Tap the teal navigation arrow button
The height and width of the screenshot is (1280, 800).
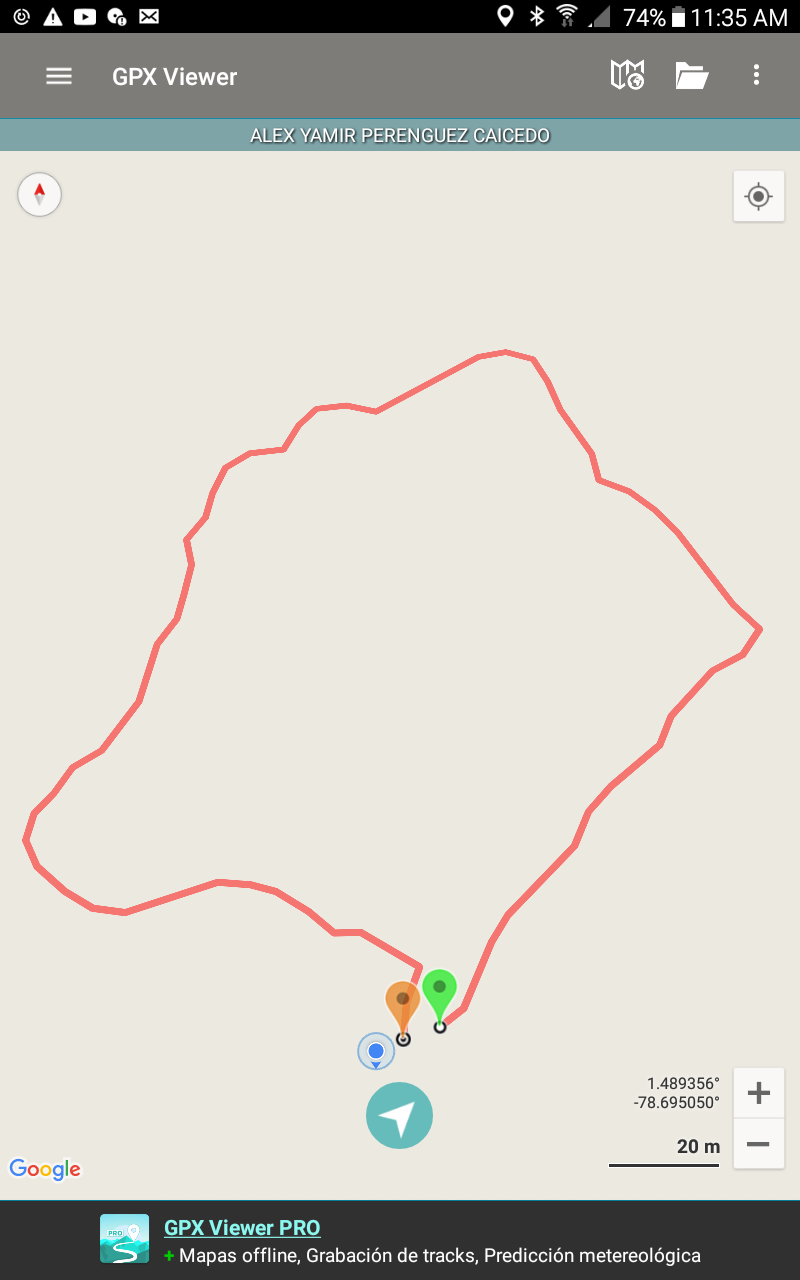click(399, 1116)
